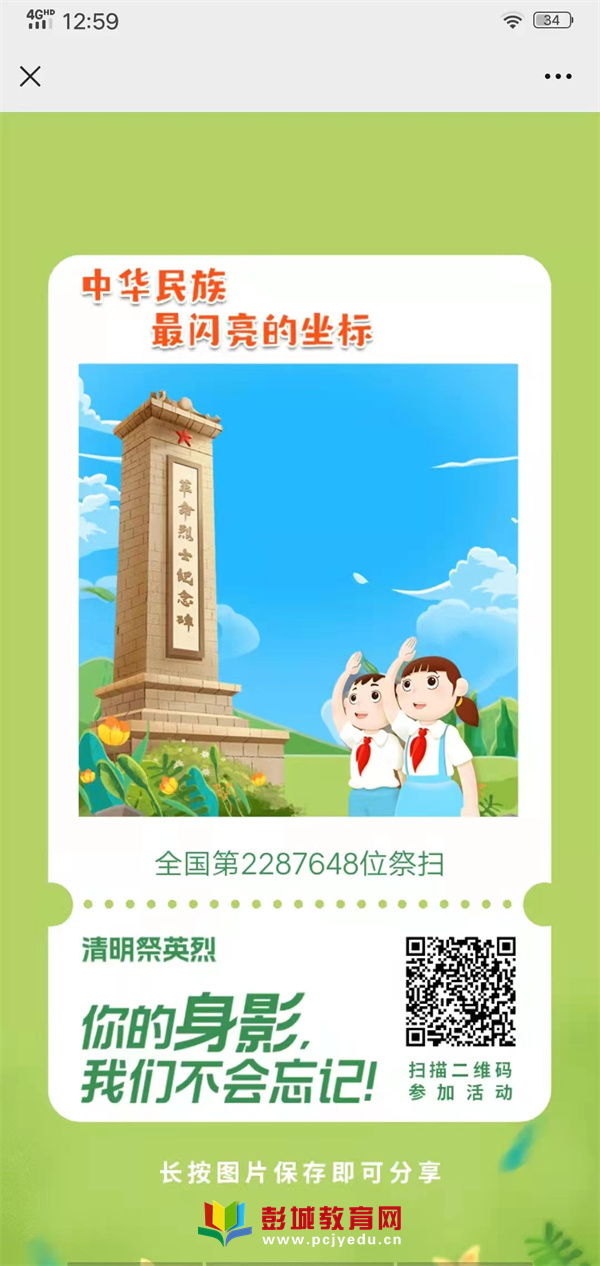600x1266 pixels.
Task: Open the three-dot more options menu
Action: pos(557,76)
